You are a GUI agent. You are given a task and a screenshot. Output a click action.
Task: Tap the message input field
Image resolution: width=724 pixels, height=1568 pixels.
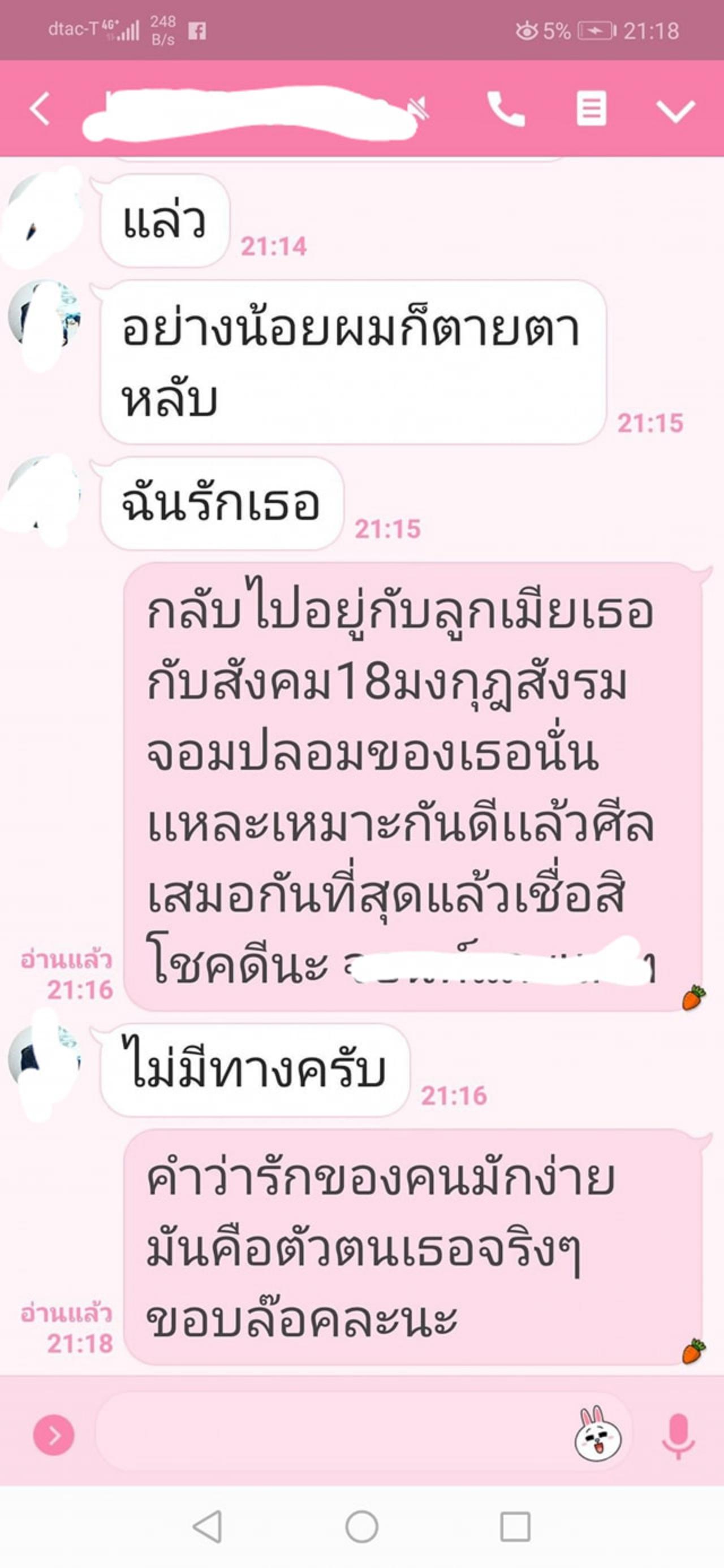pos(329,1435)
